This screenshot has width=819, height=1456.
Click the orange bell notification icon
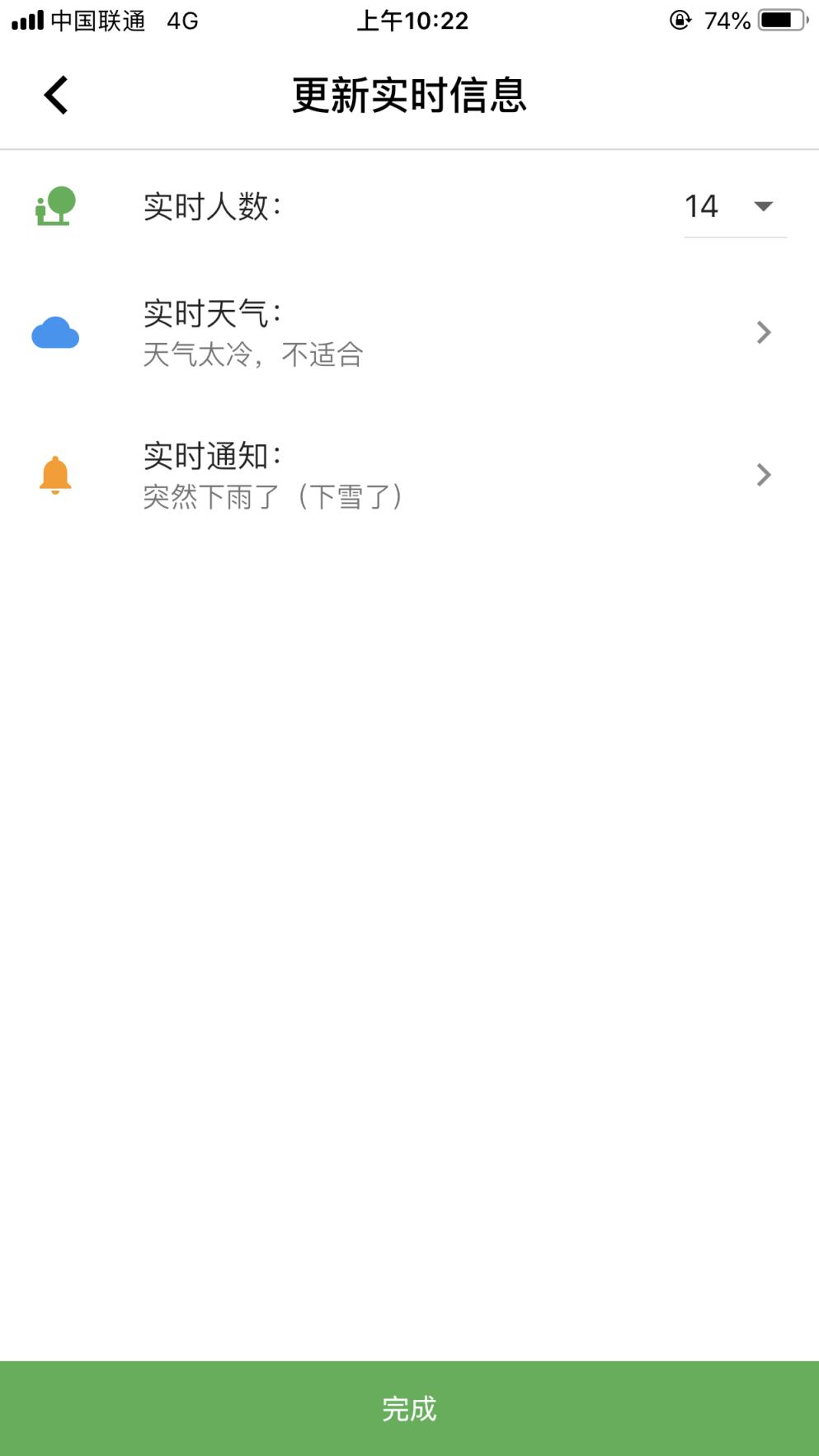click(54, 475)
